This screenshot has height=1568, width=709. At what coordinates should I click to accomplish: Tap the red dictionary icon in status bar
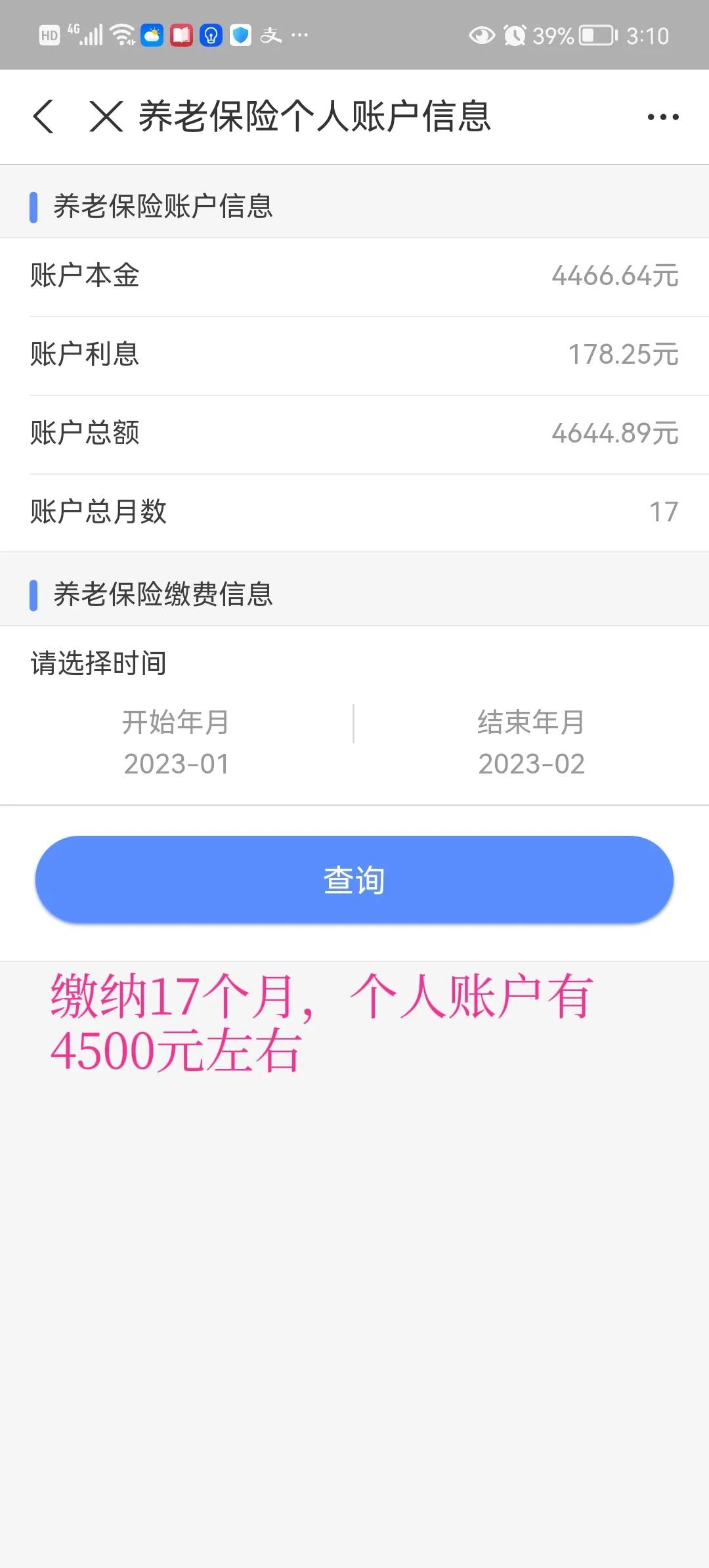181,34
